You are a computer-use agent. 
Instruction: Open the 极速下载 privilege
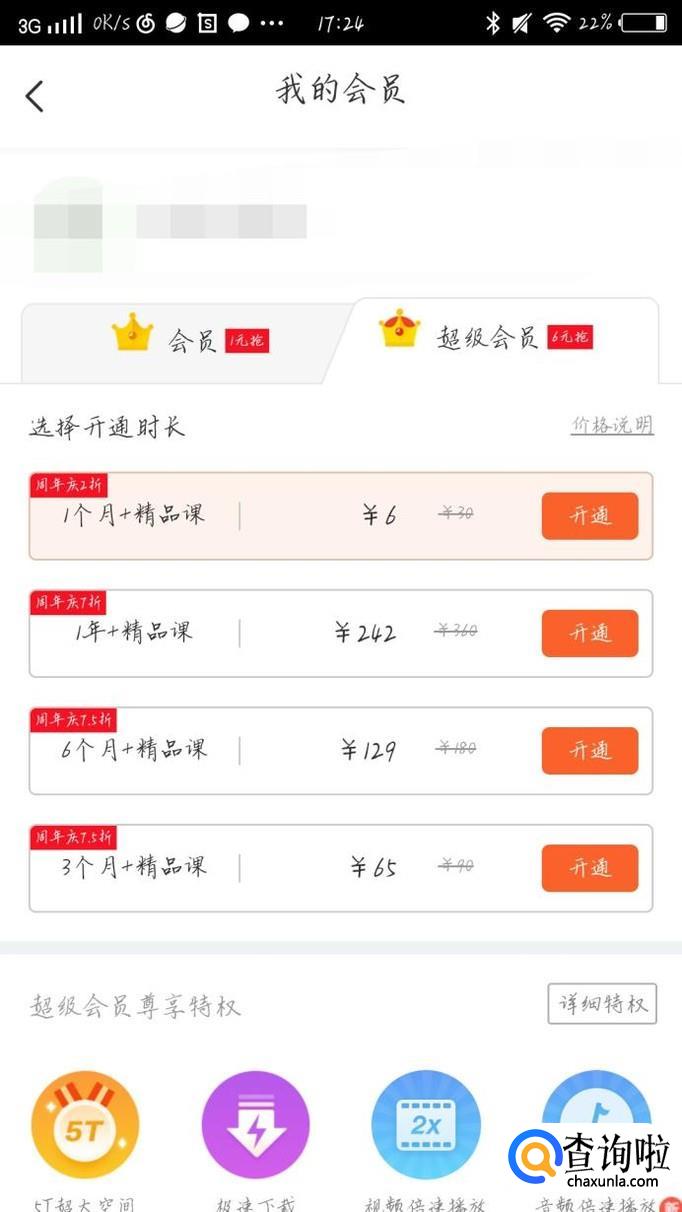(x=256, y=1125)
